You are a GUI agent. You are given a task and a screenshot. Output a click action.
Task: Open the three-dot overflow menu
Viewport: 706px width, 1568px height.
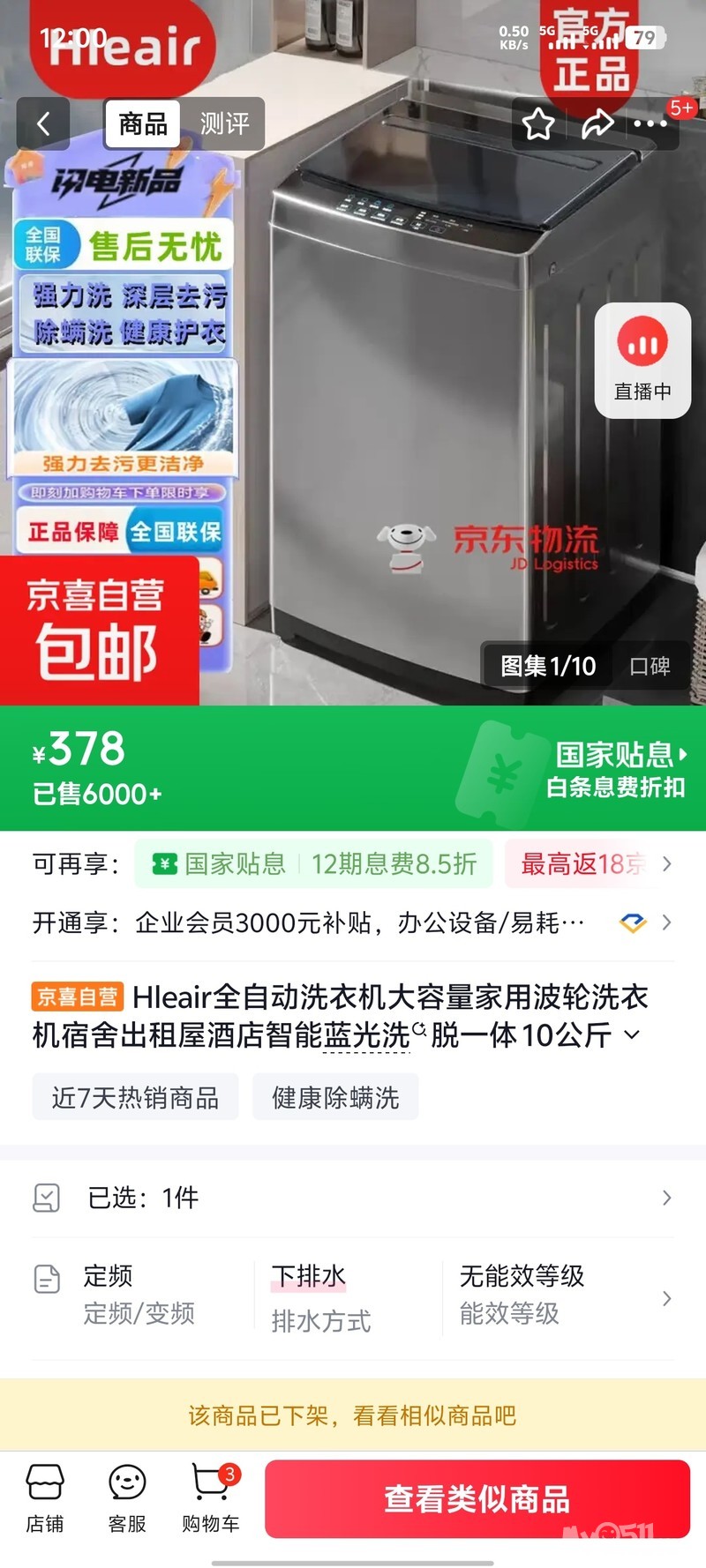point(650,124)
